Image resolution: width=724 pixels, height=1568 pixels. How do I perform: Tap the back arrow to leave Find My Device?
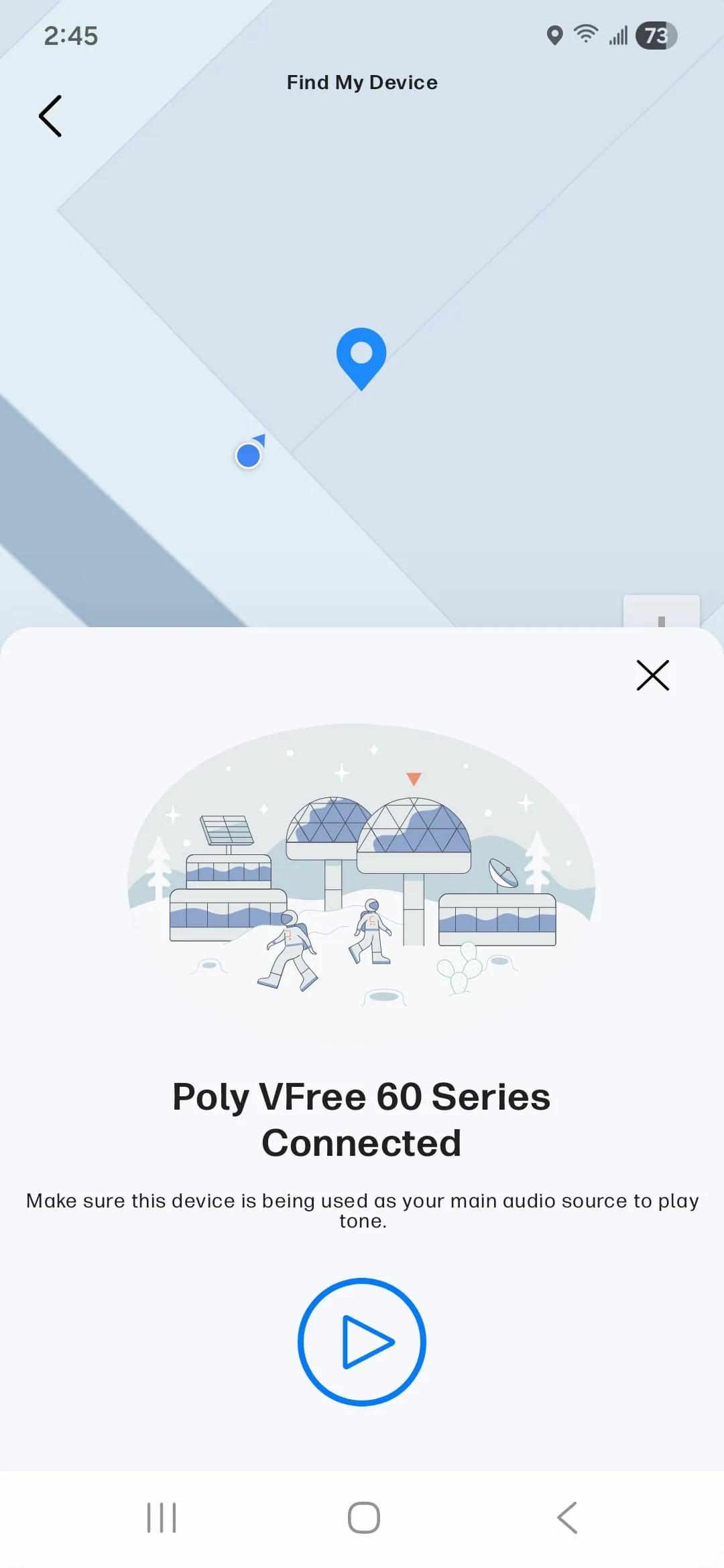pyautogui.click(x=51, y=115)
